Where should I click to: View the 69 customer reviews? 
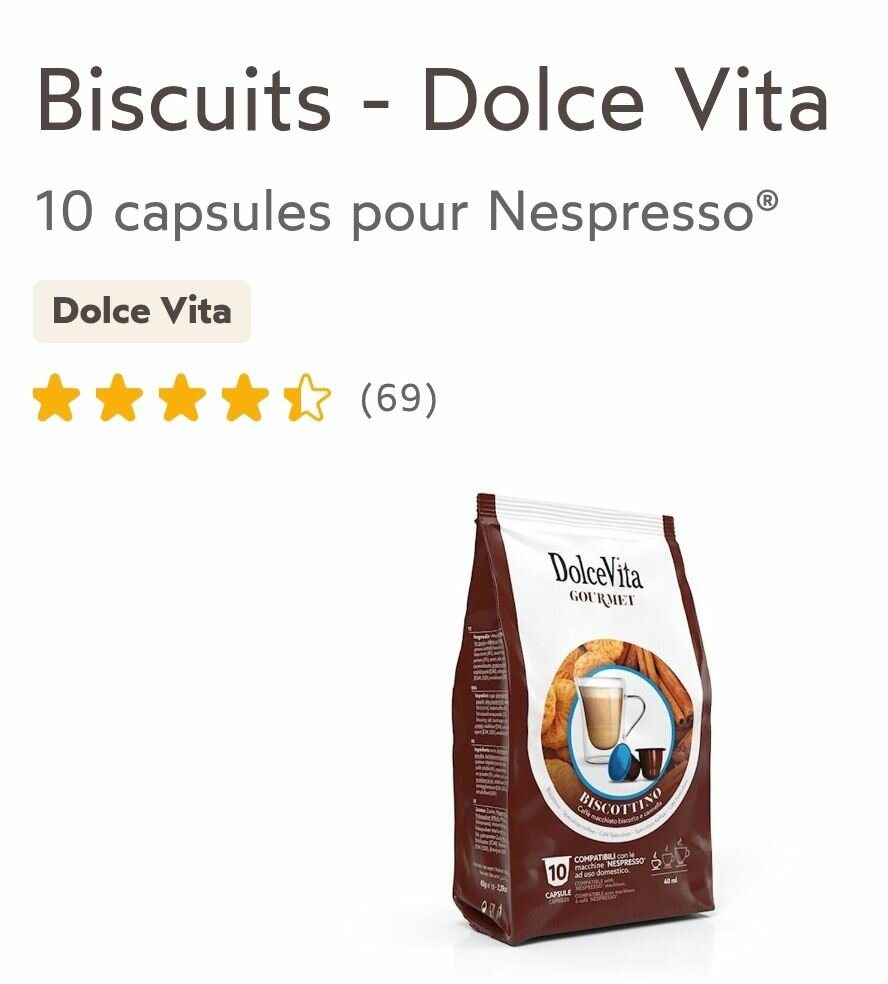pyautogui.click(x=398, y=399)
